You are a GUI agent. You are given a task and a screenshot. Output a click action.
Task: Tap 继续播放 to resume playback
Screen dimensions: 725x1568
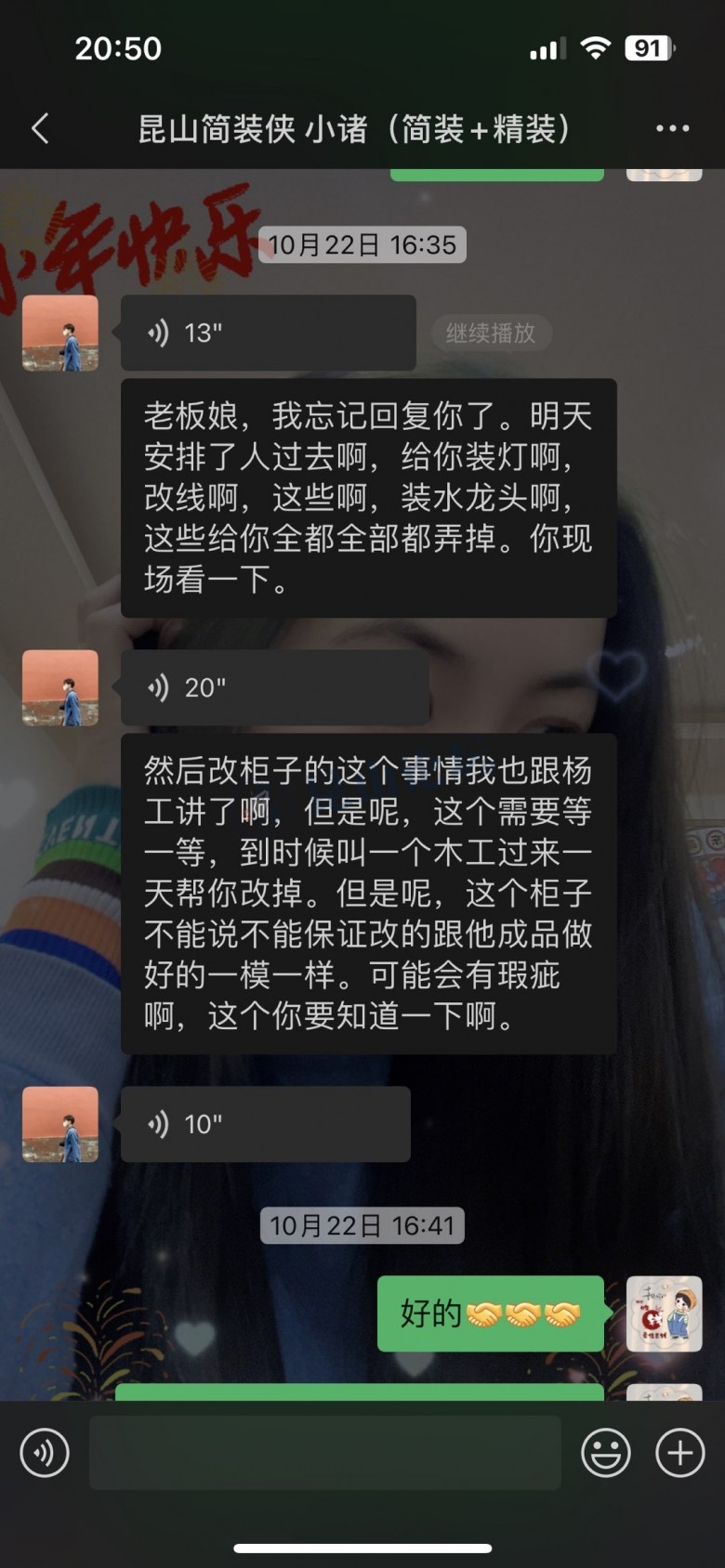(491, 333)
